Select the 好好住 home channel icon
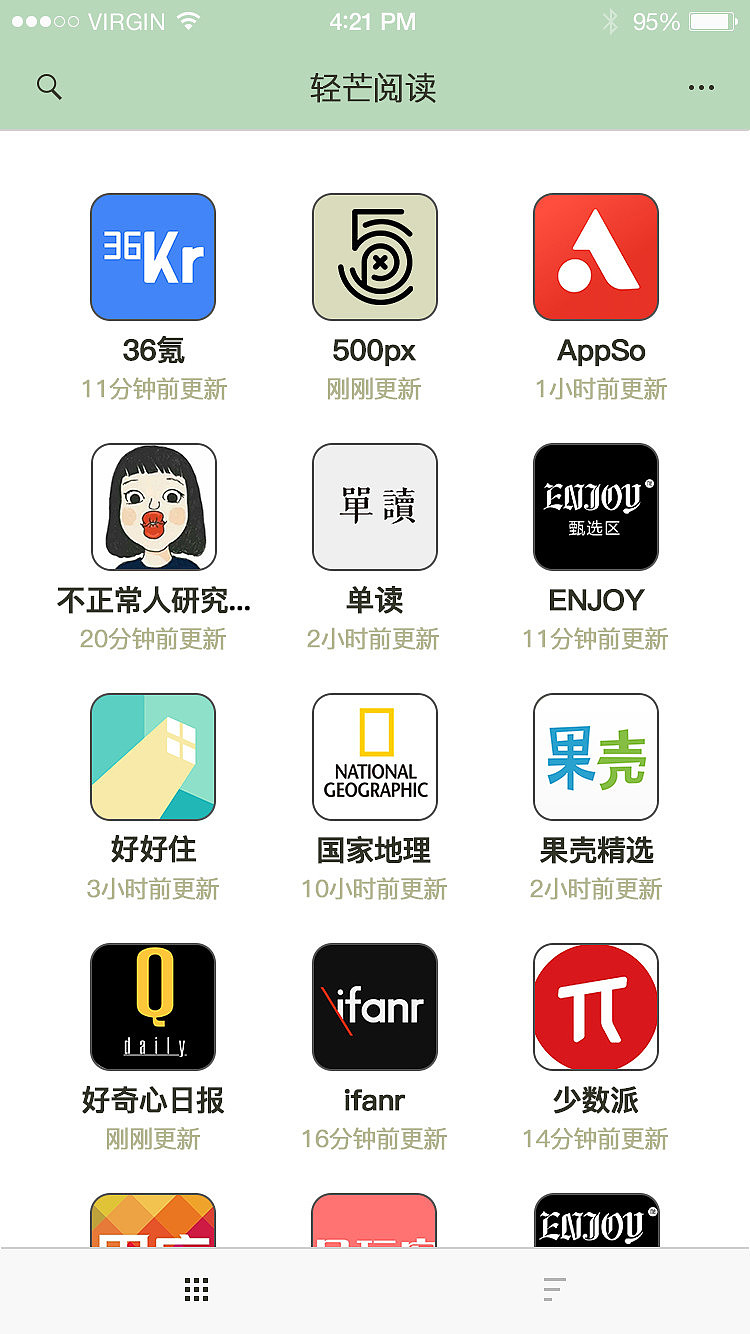This screenshot has width=750, height=1334. pos(152,757)
